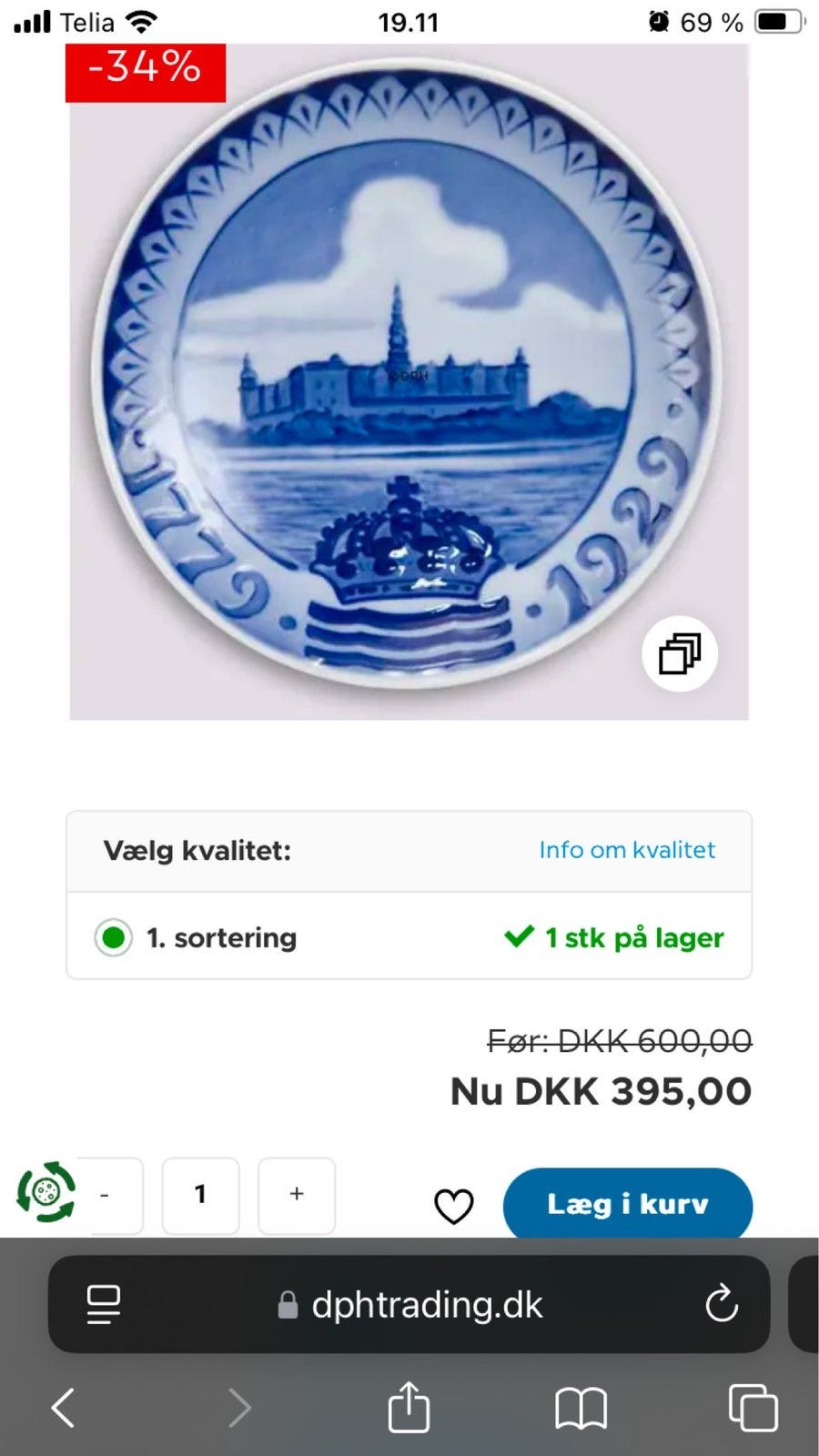Add item to cart via Læg i kurv
This screenshot has width=819, height=1456.
628,1203
